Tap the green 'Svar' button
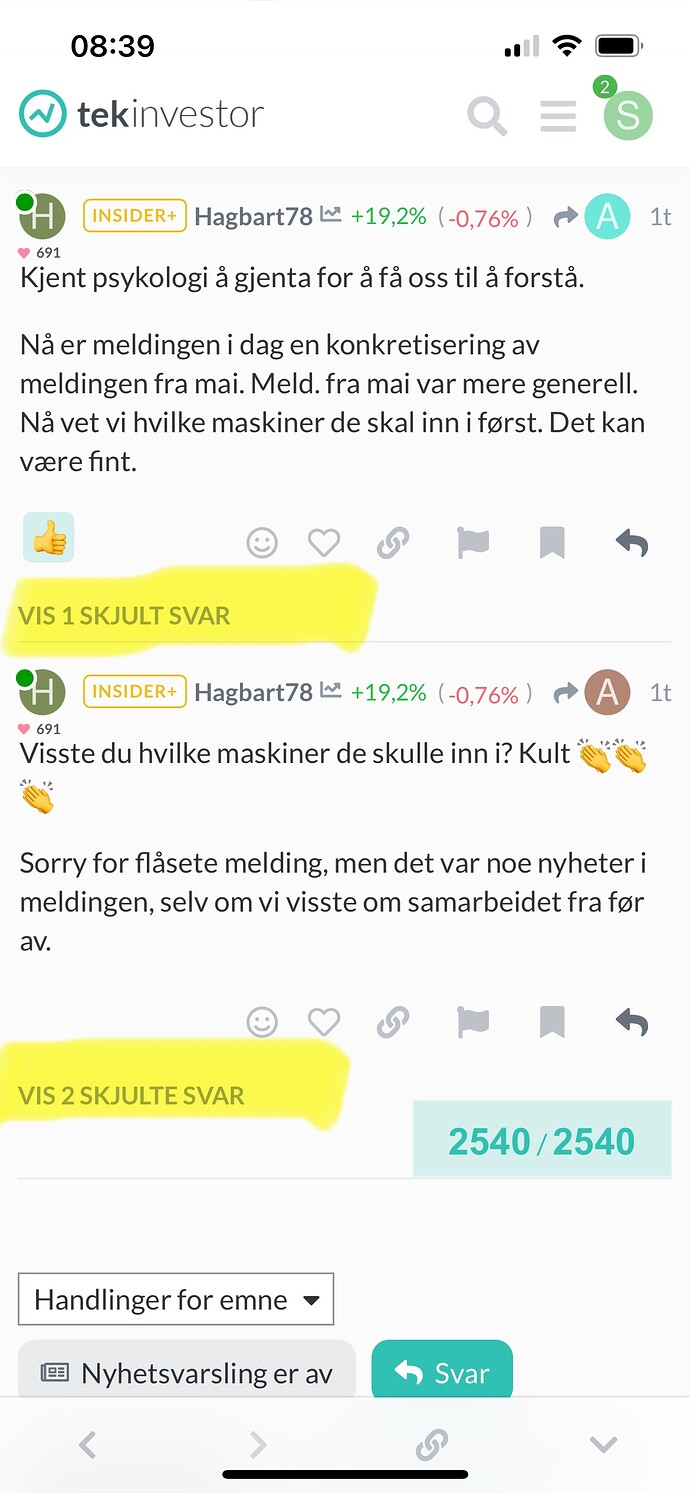 [x=442, y=1373]
